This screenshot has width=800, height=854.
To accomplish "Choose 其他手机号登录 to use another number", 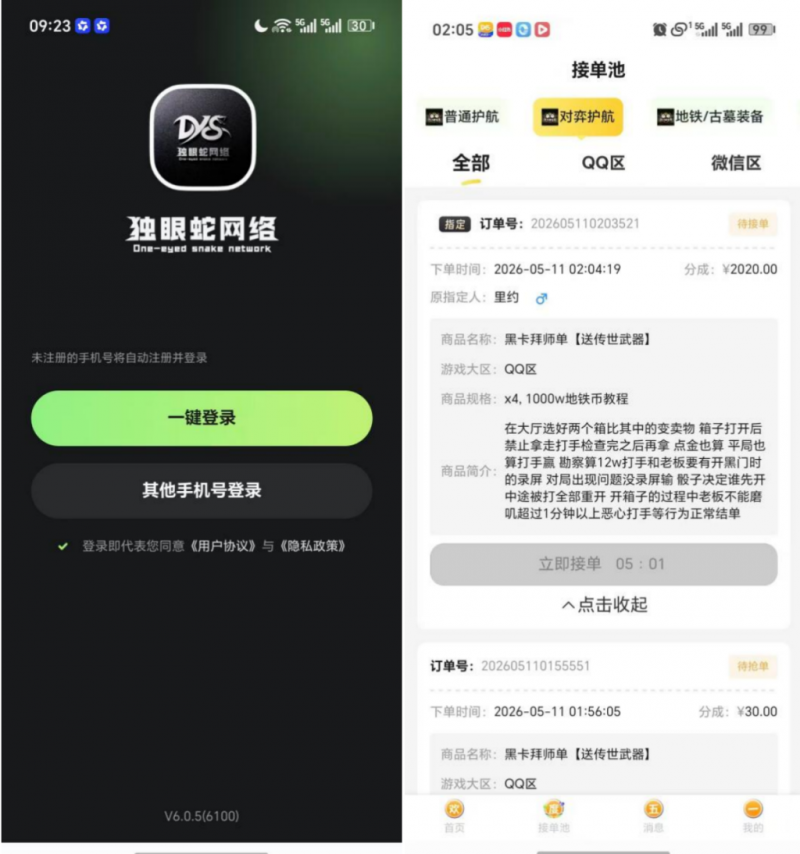I will pos(201,491).
